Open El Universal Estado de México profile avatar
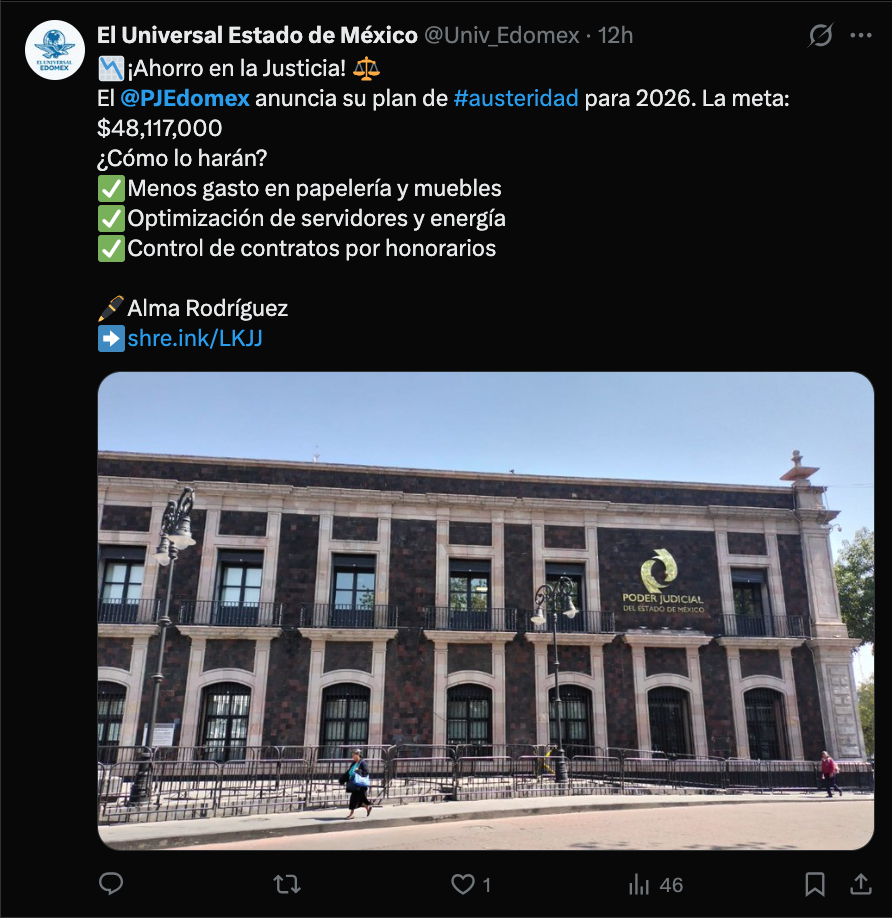This screenshot has width=892, height=918. (54, 50)
